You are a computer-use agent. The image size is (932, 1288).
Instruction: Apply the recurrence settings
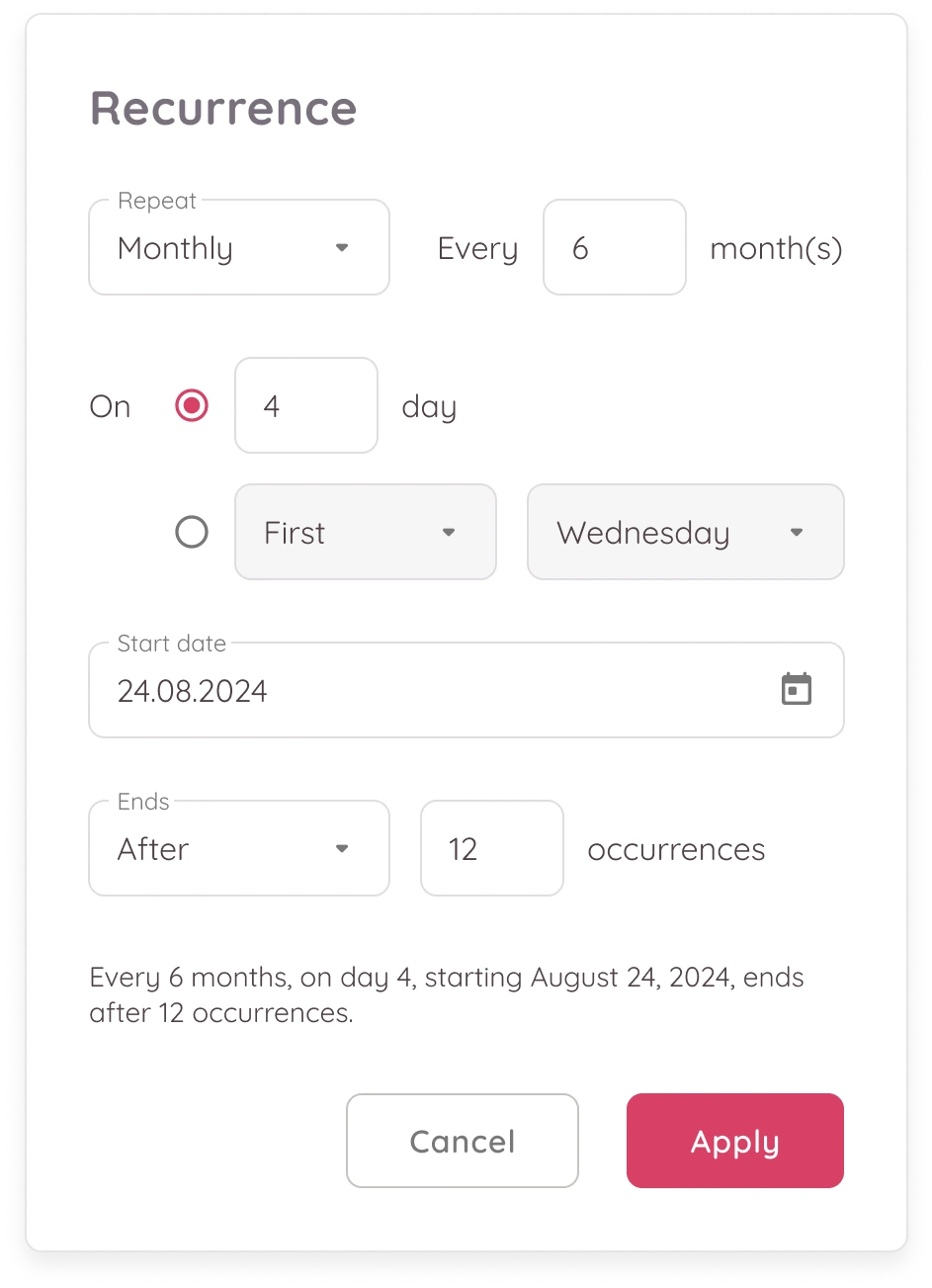click(x=734, y=1141)
